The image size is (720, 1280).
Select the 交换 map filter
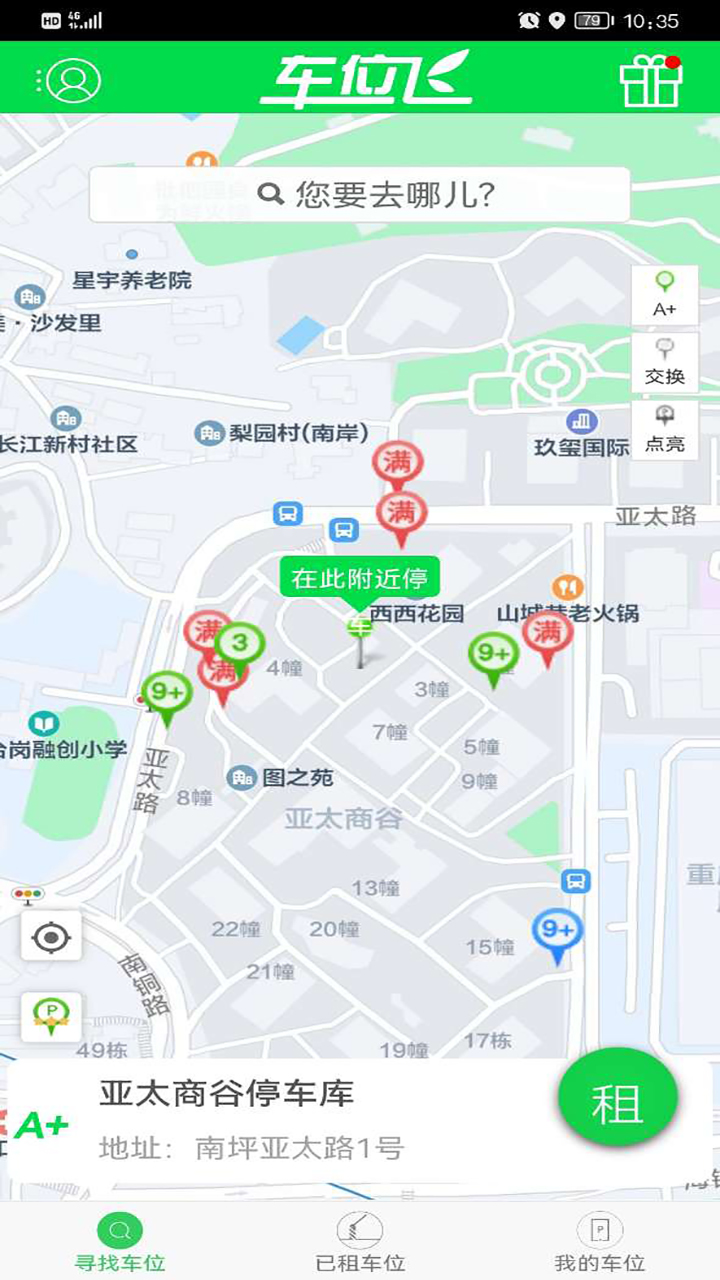click(665, 362)
